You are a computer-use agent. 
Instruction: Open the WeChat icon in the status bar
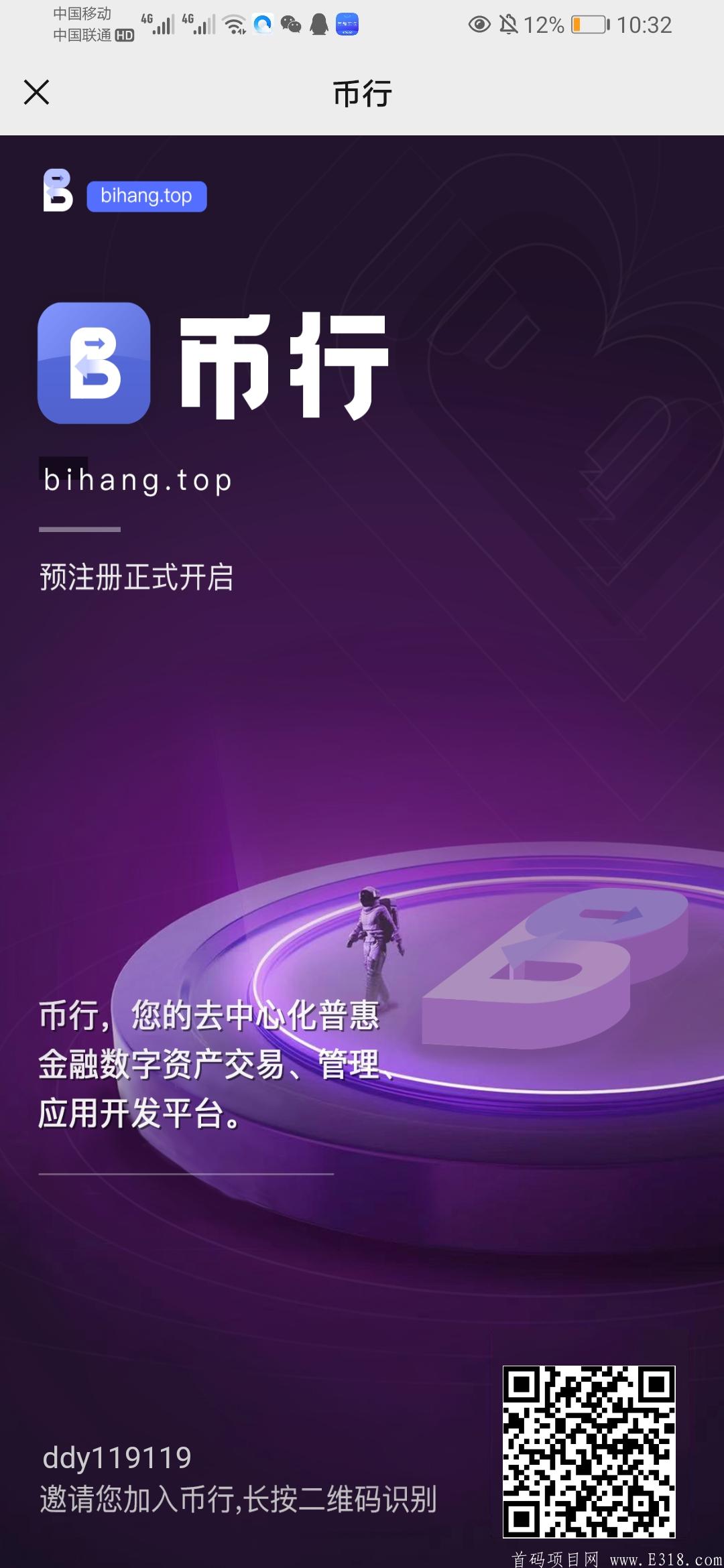click(293, 24)
